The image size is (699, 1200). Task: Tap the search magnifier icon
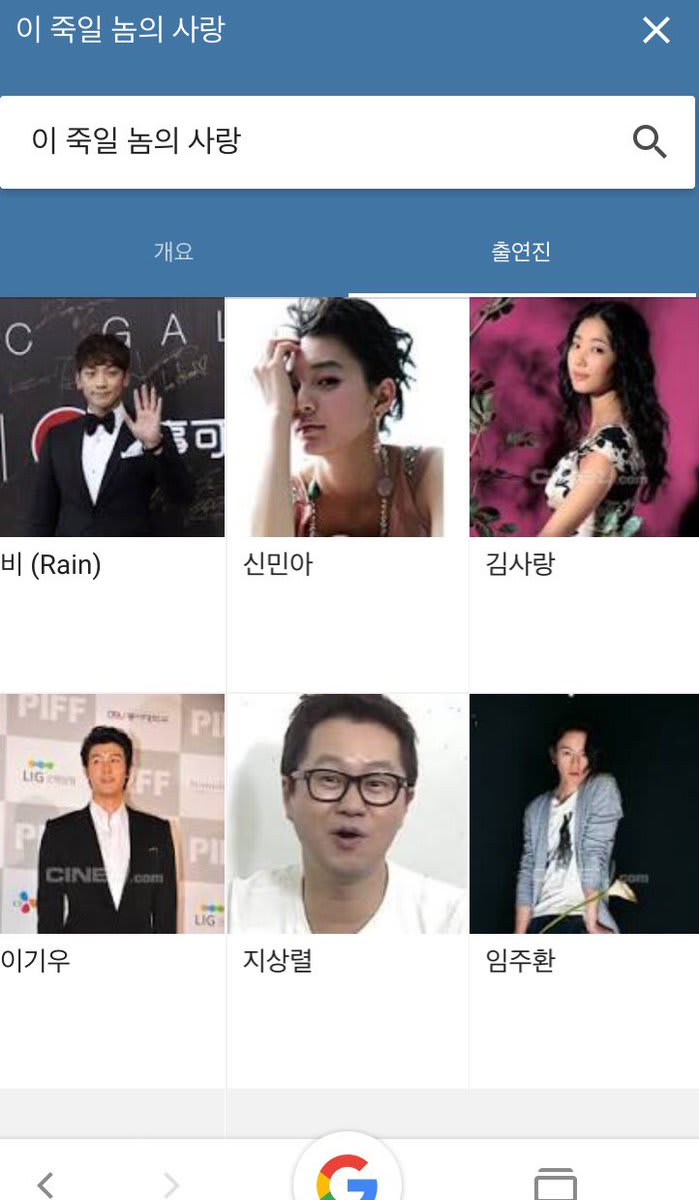click(x=650, y=142)
